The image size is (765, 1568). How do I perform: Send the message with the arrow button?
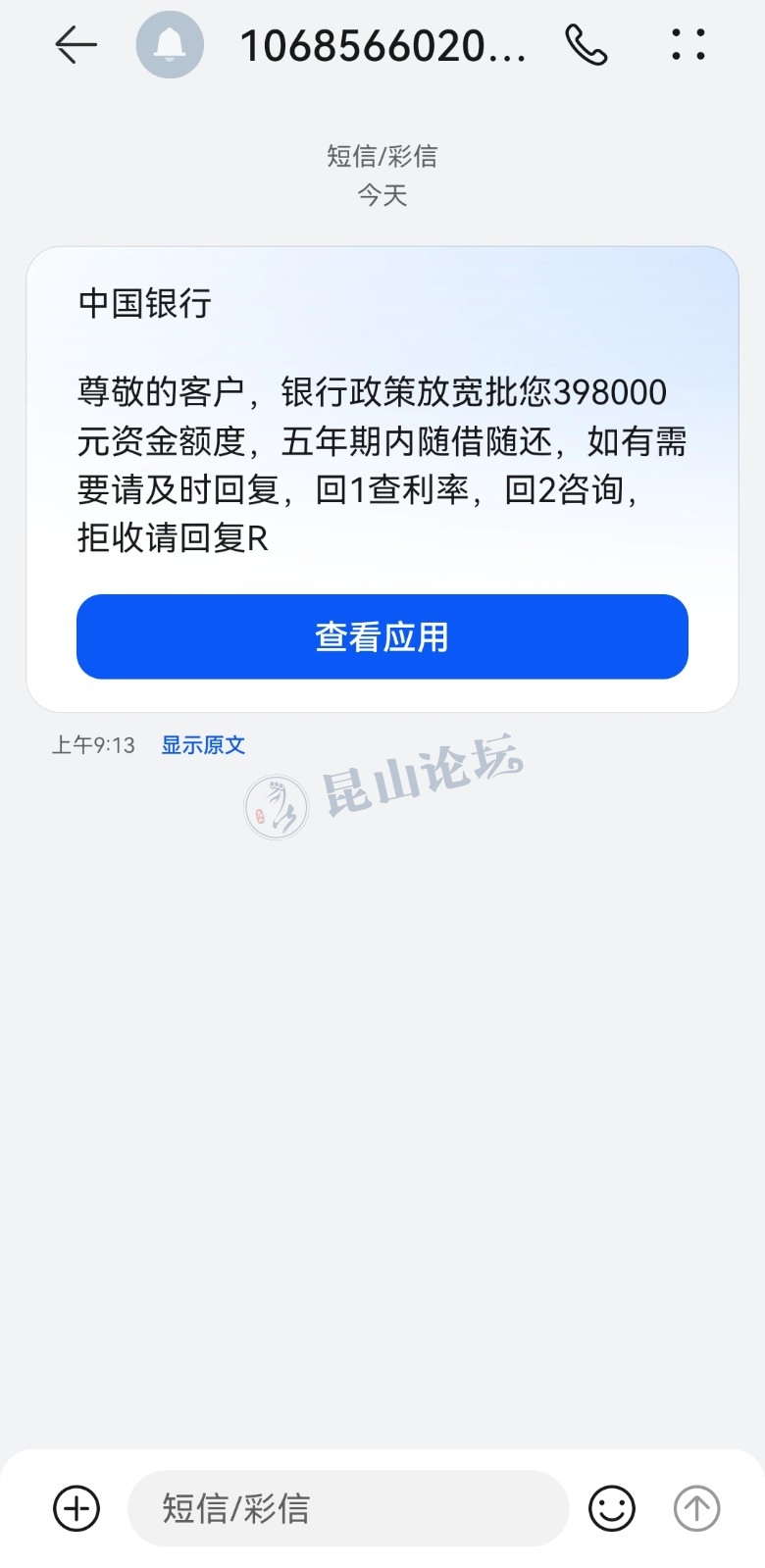[x=697, y=1508]
